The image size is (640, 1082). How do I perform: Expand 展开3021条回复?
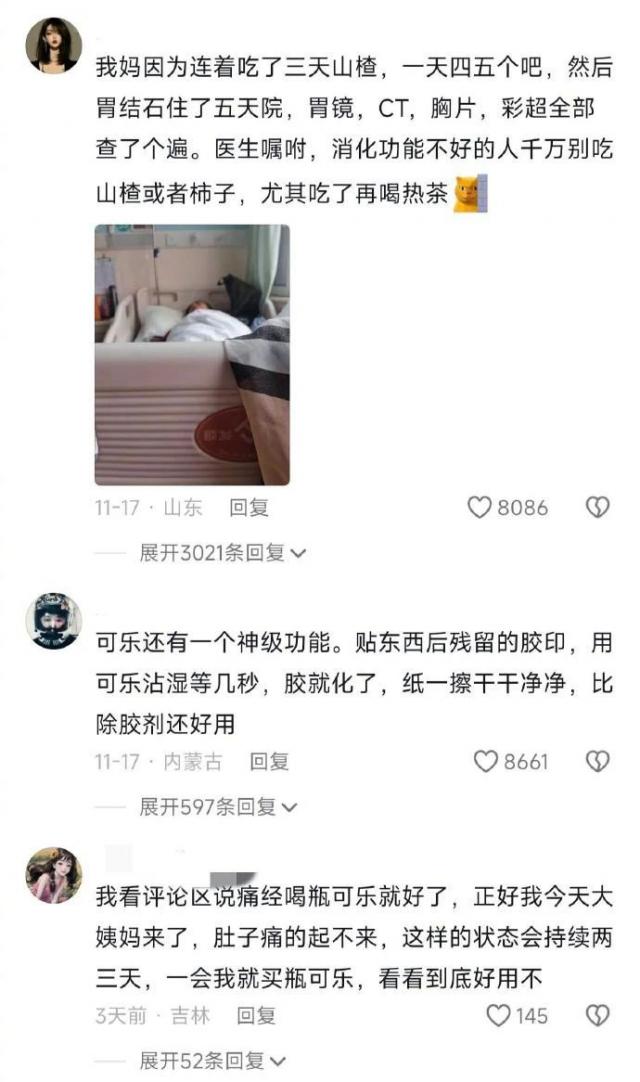point(222,553)
